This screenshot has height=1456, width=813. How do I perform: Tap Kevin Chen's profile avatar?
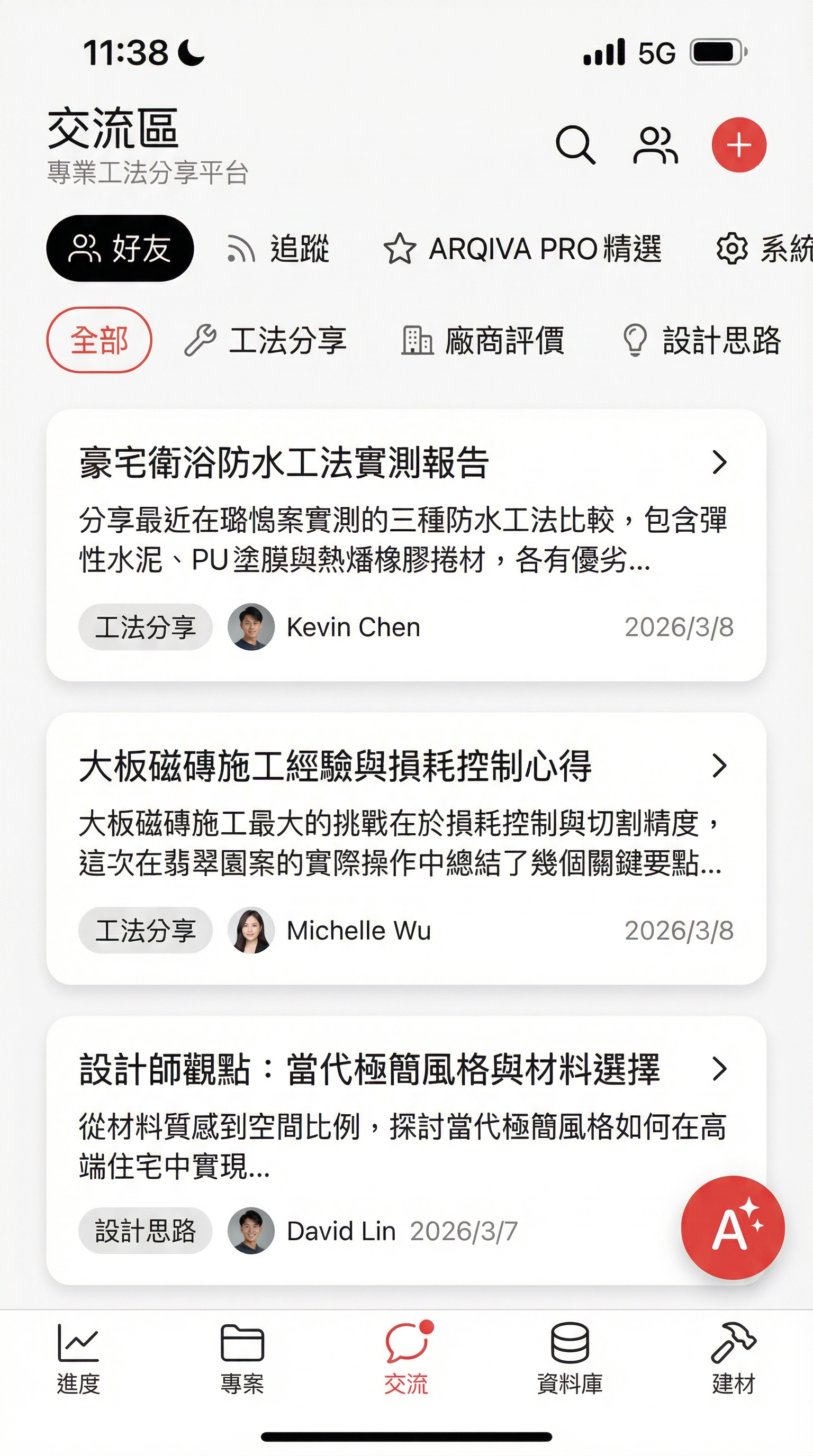click(250, 627)
